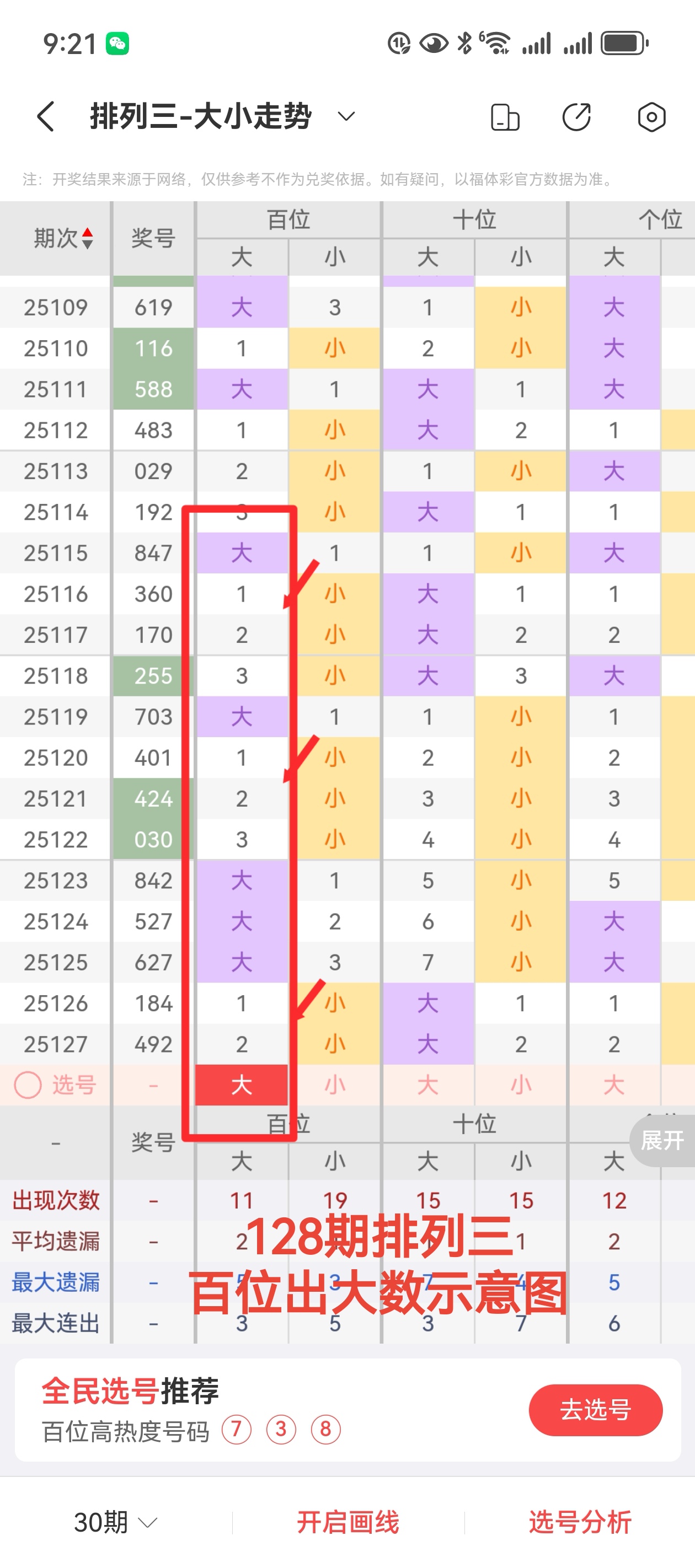Tap the red 去选号 button
The width and height of the screenshot is (695, 1568).
[595, 1410]
